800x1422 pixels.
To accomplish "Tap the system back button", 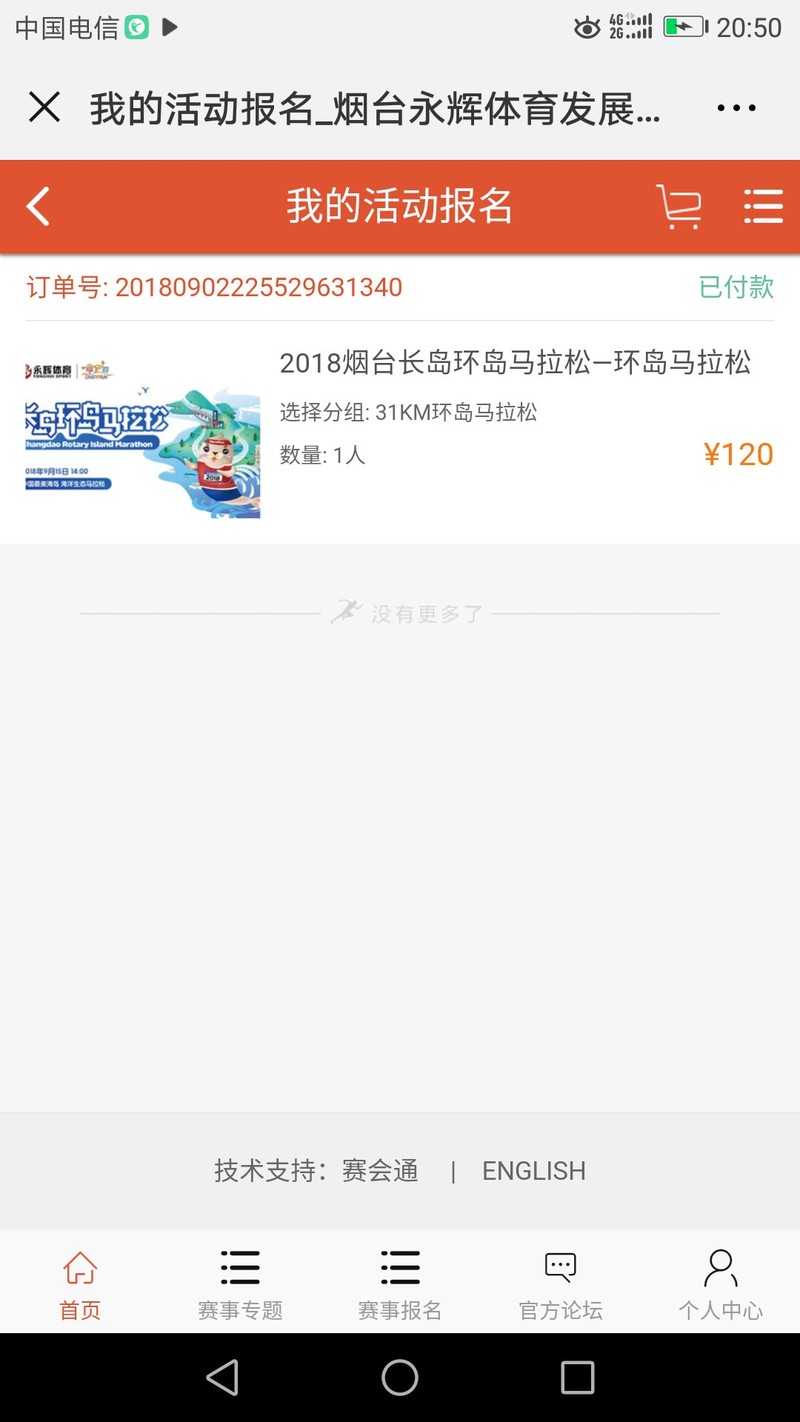I will pyautogui.click(x=222, y=1377).
